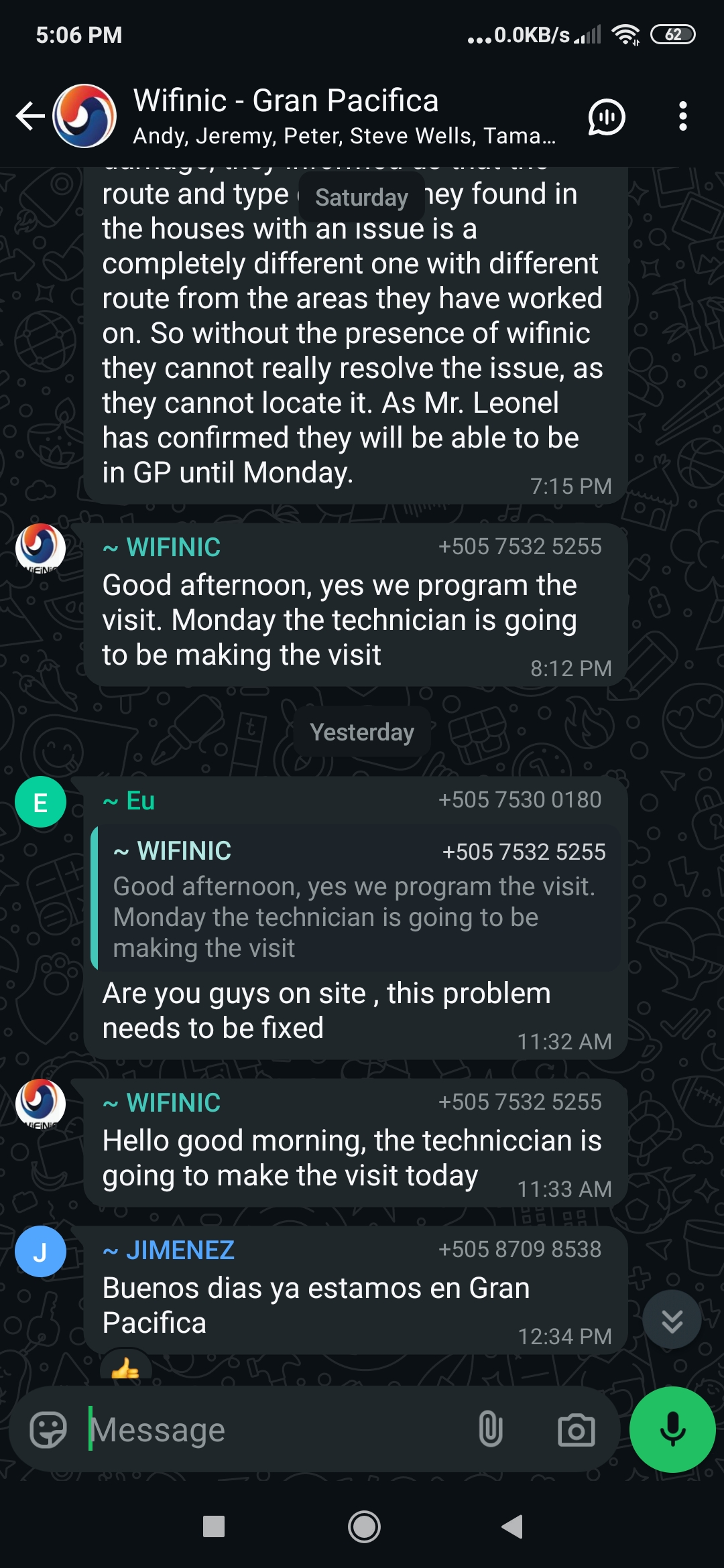Image resolution: width=724 pixels, height=1568 pixels.
Task: Open recent apps with the square button
Action: (214, 1526)
